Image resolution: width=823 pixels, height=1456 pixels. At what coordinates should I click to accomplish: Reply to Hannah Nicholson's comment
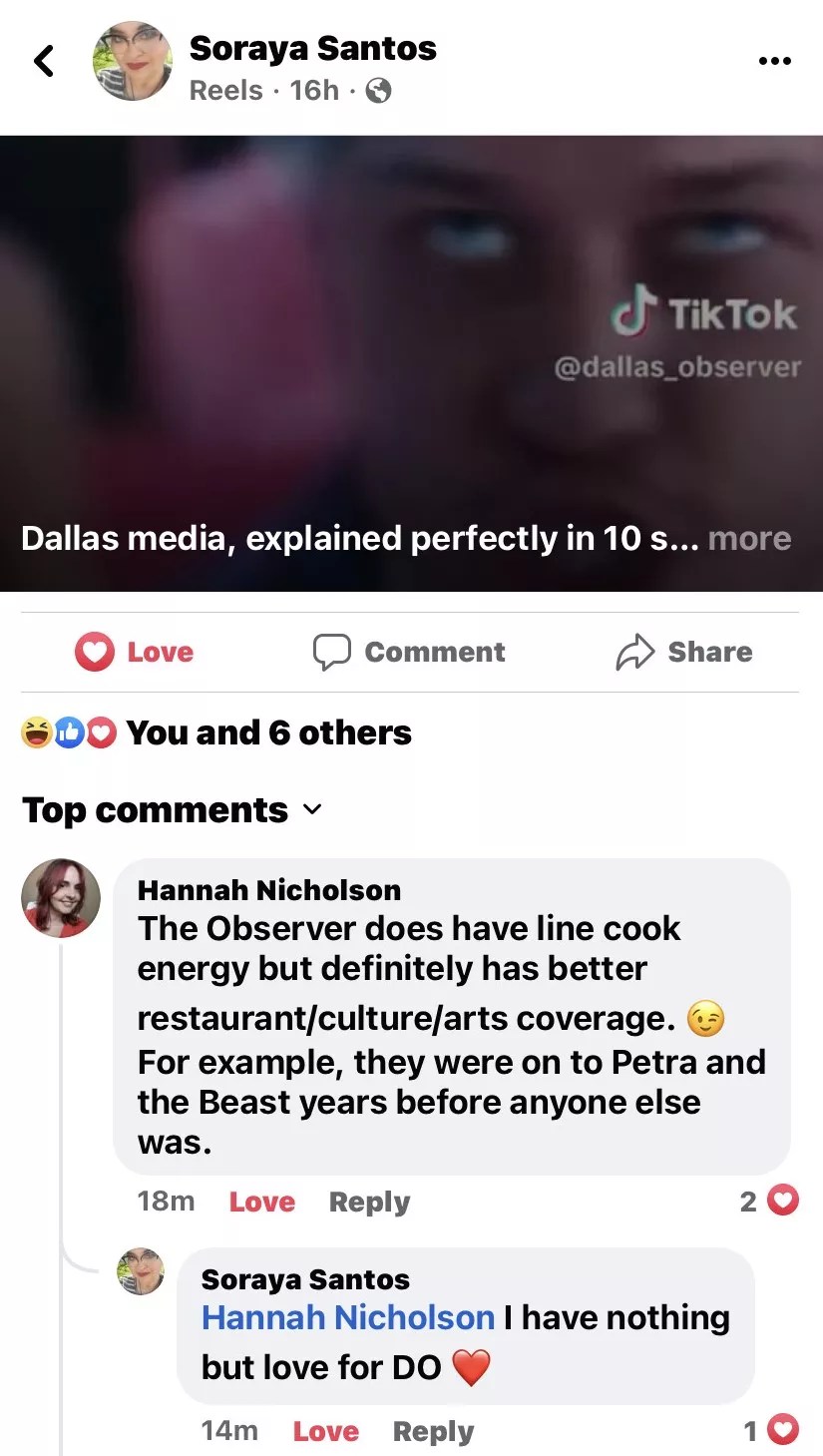[x=369, y=1202]
